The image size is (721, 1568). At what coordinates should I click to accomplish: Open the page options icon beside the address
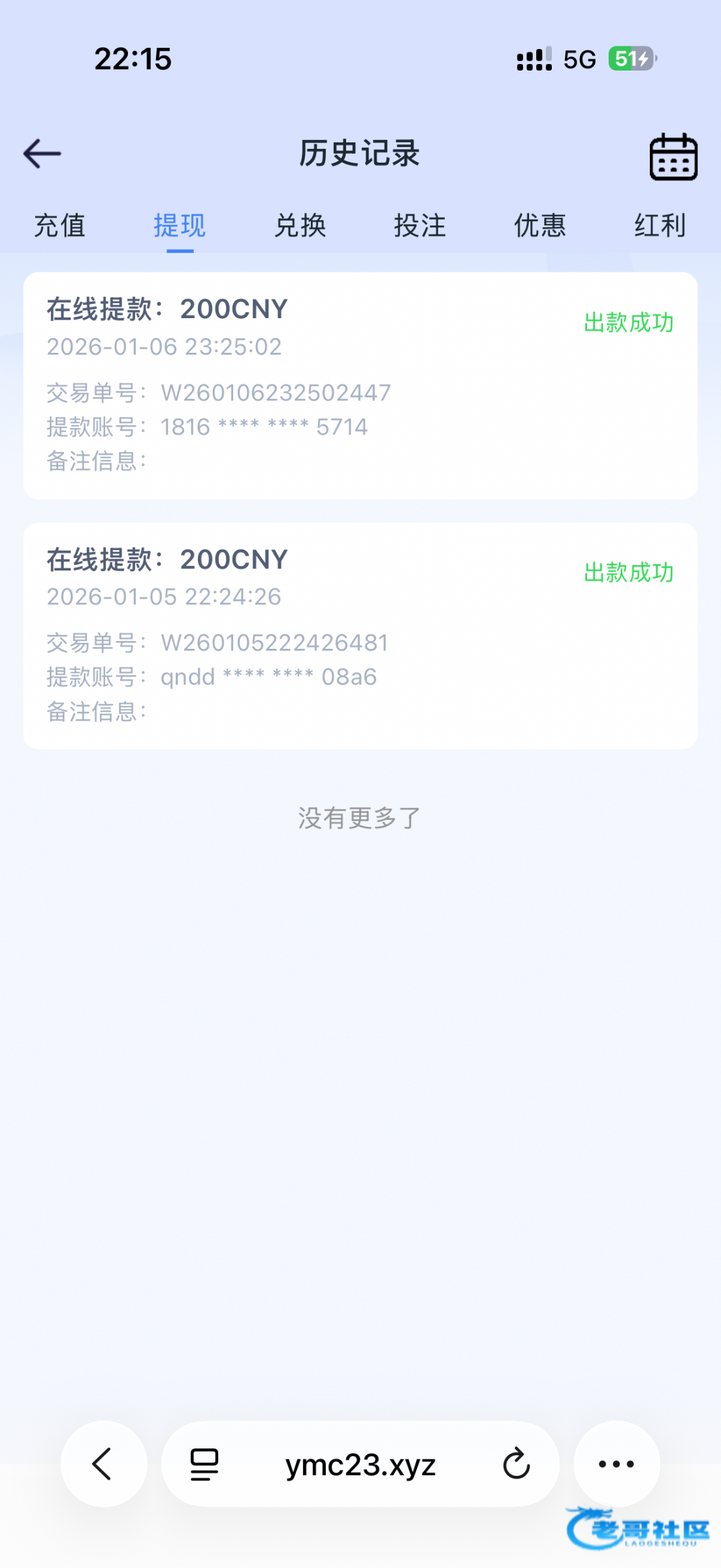pyautogui.click(x=204, y=1464)
